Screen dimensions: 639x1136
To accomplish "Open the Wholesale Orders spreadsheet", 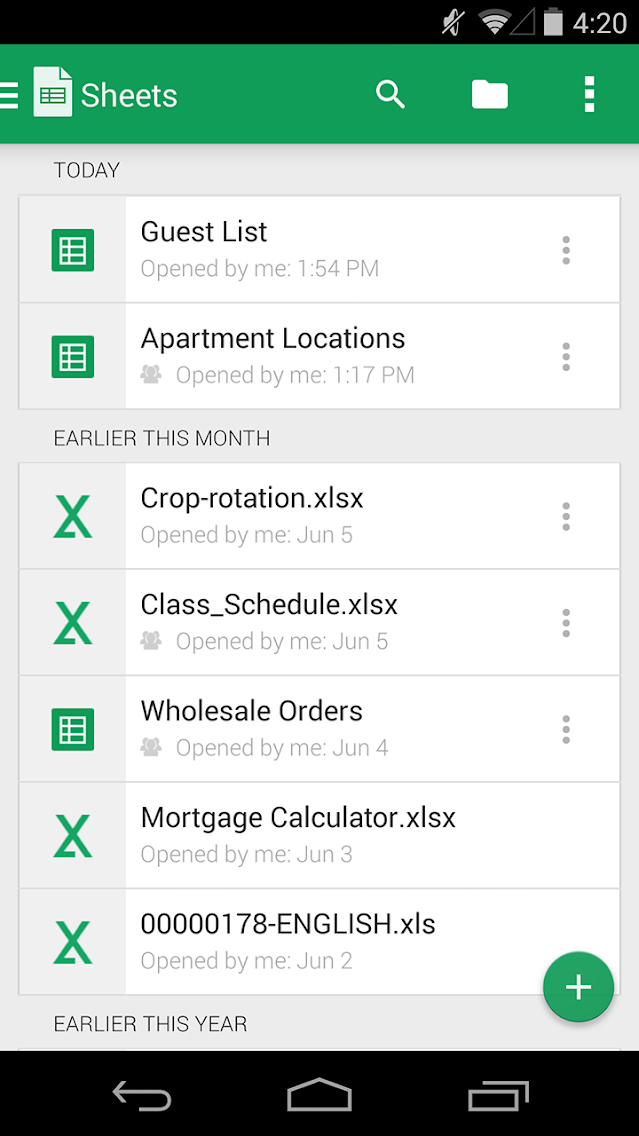I will click(320, 729).
